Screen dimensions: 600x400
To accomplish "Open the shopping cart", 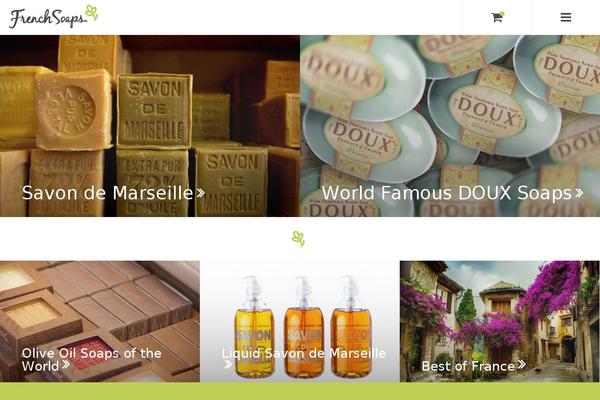I will pyautogui.click(x=496, y=17).
